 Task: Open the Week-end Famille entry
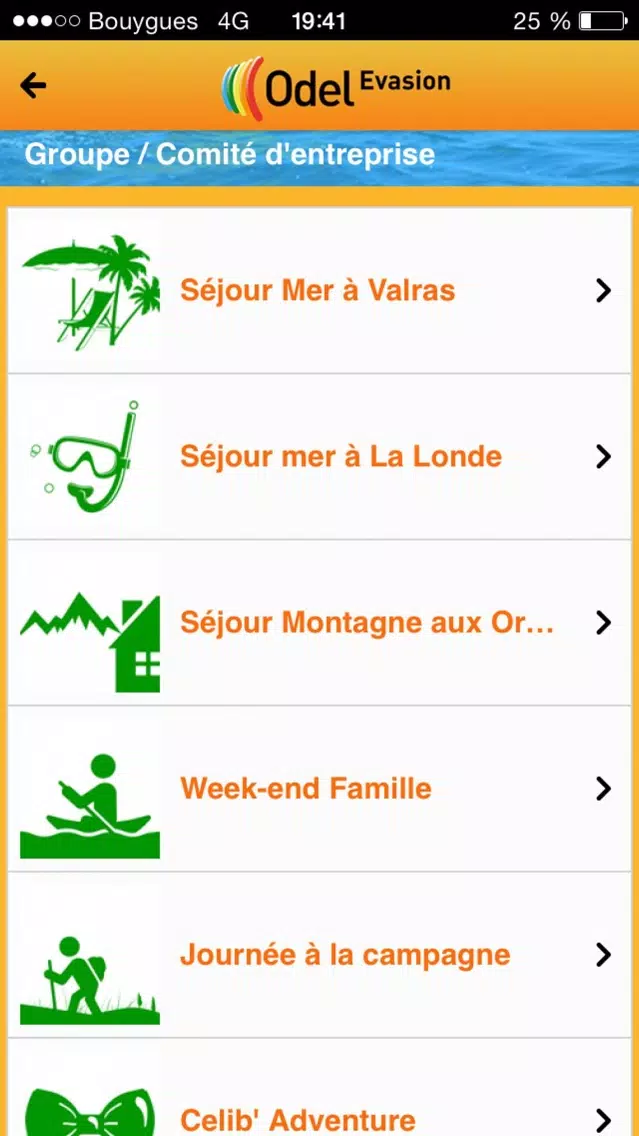(x=320, y=788)
